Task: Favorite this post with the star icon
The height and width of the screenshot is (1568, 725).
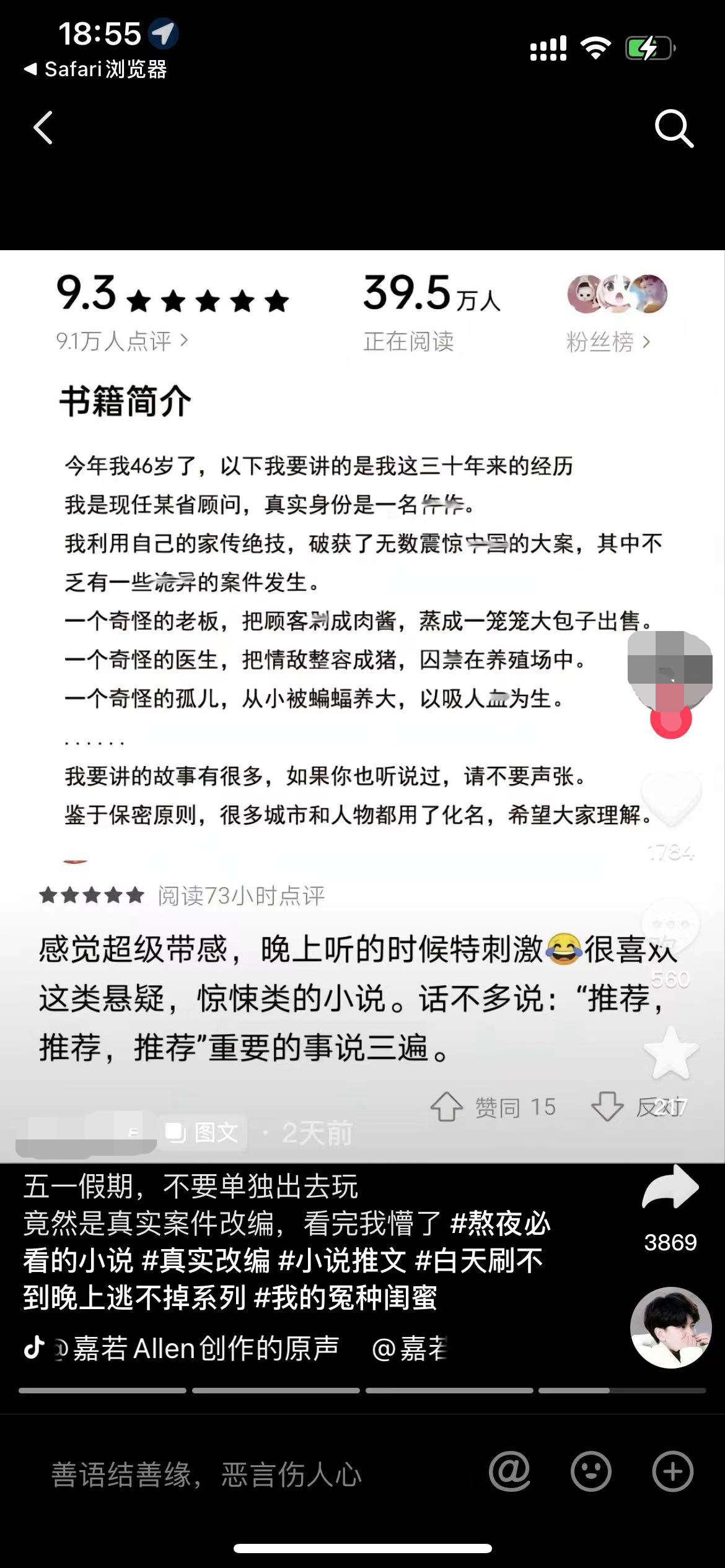Action: (x=670, y=1053)
